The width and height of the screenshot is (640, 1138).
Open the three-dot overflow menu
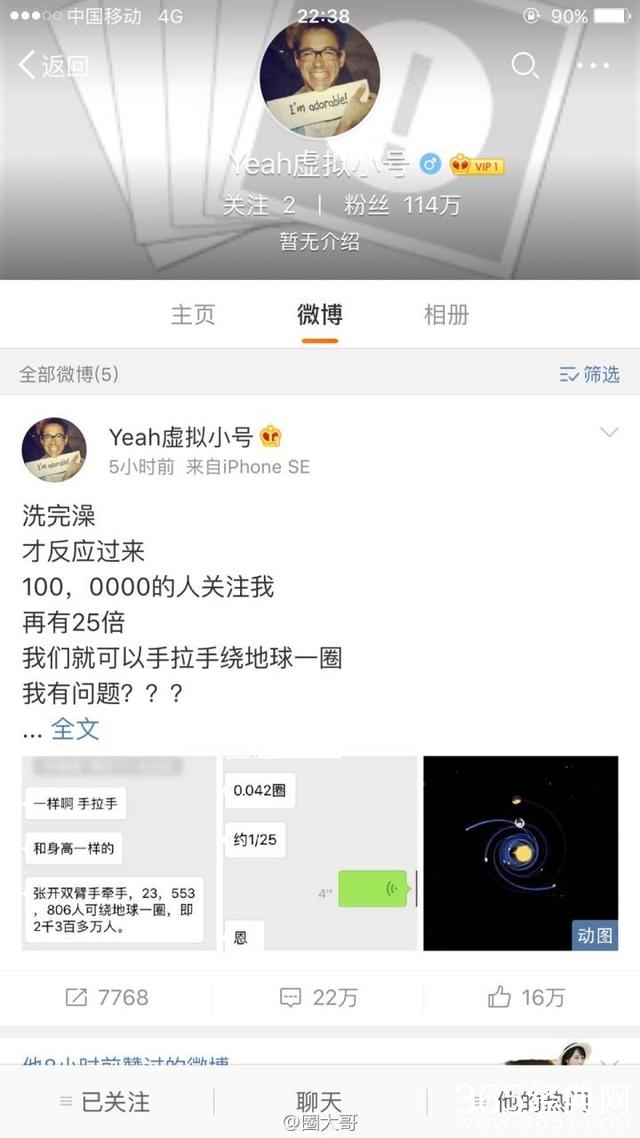click(593, 66)
